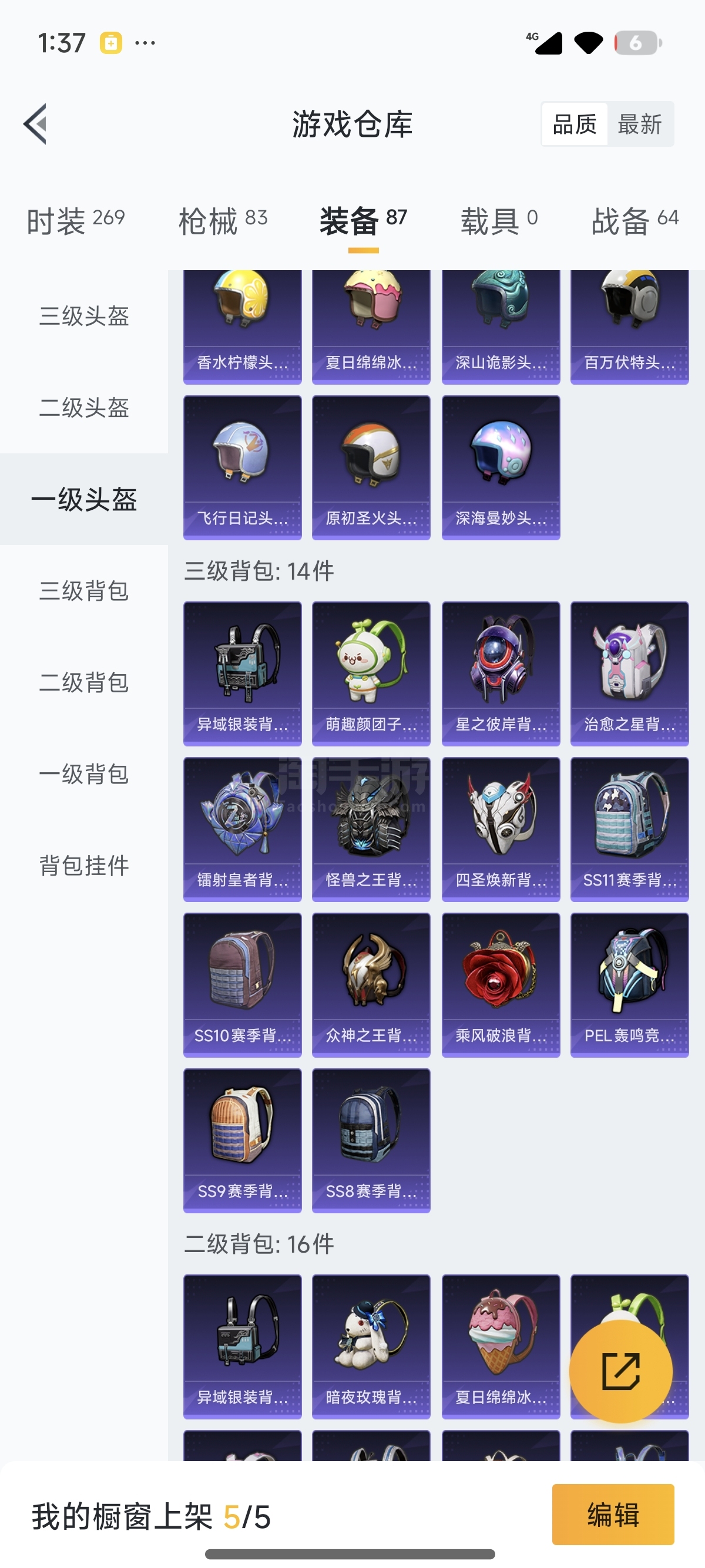Tap the orange share floating button

[620, 1371]
